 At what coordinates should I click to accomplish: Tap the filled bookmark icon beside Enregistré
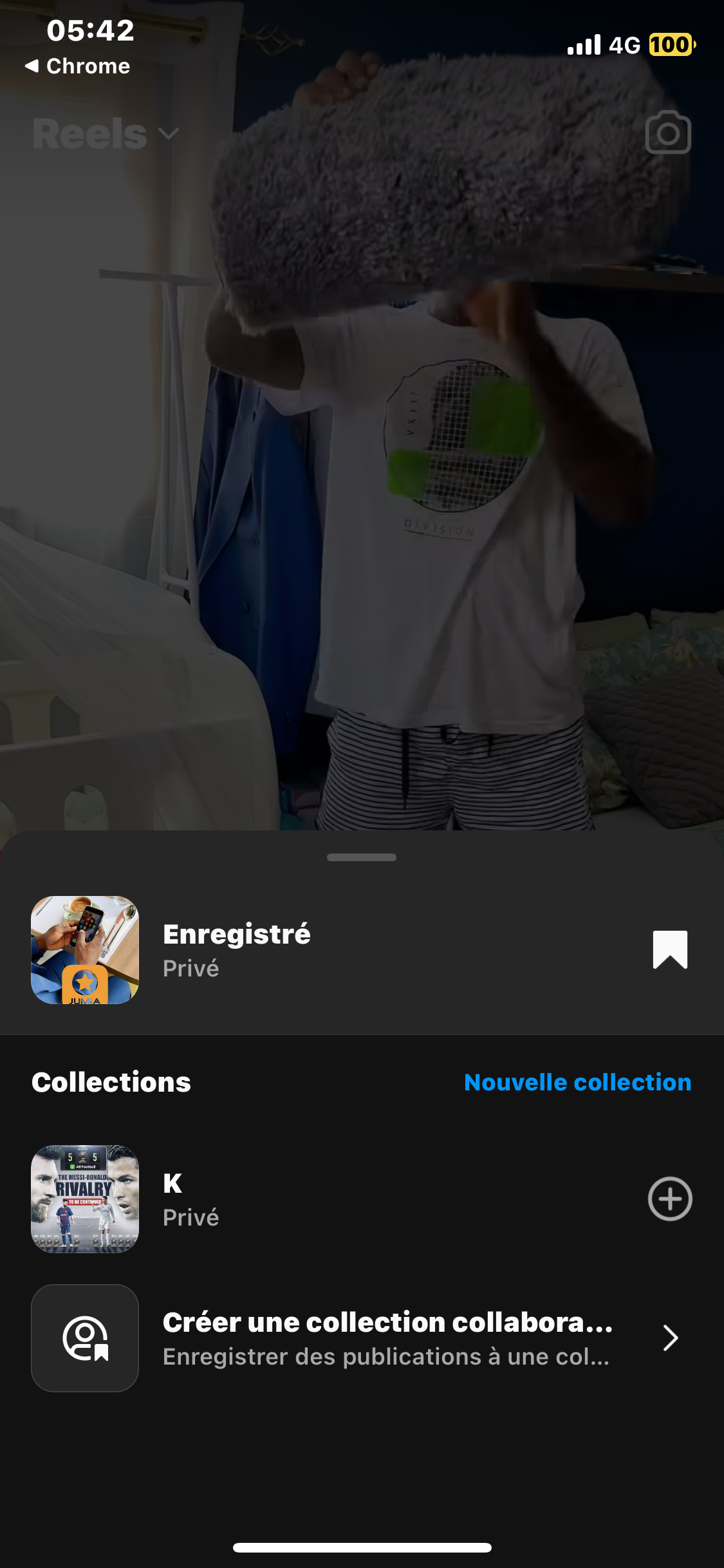click(x=669, y=950)
